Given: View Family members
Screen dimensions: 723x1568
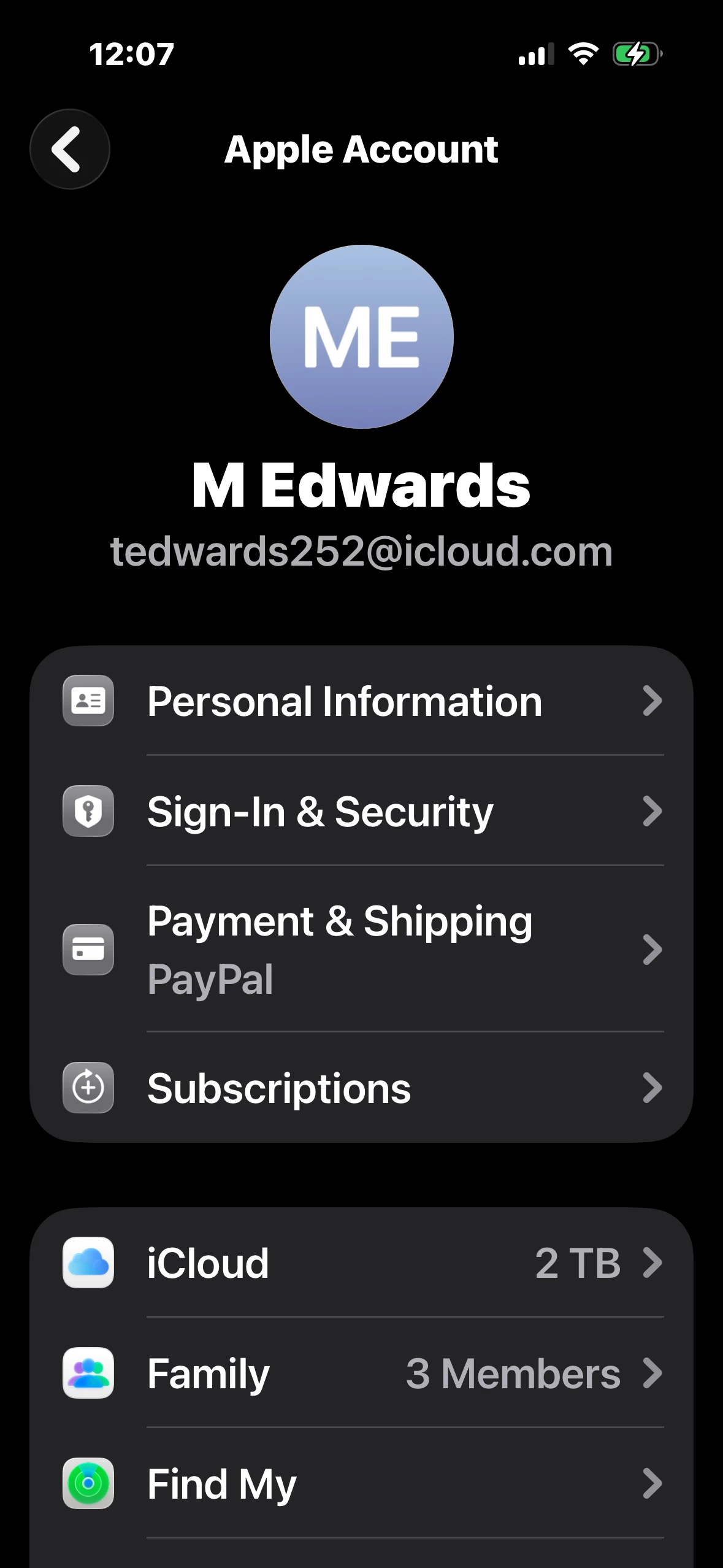Looking at the screenshot, I should 362,1374.
